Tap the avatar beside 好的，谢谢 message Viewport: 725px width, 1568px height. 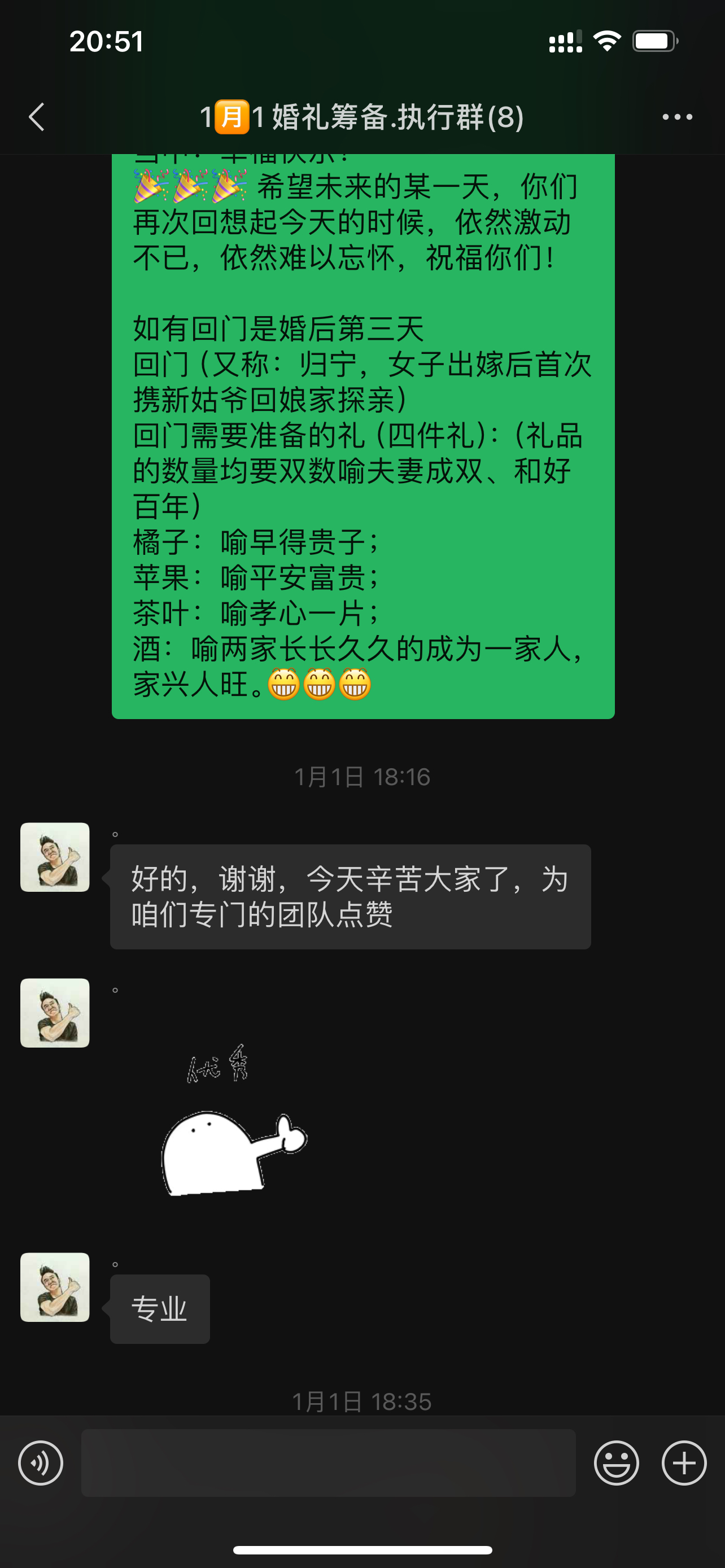[x=55, y=857]
